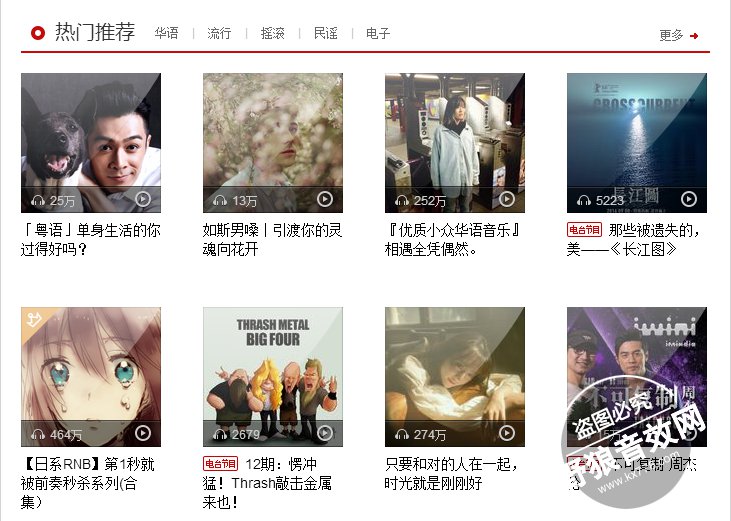Open the 民谣 category tab
Viewport: 731px width, 521px height.
325,33
